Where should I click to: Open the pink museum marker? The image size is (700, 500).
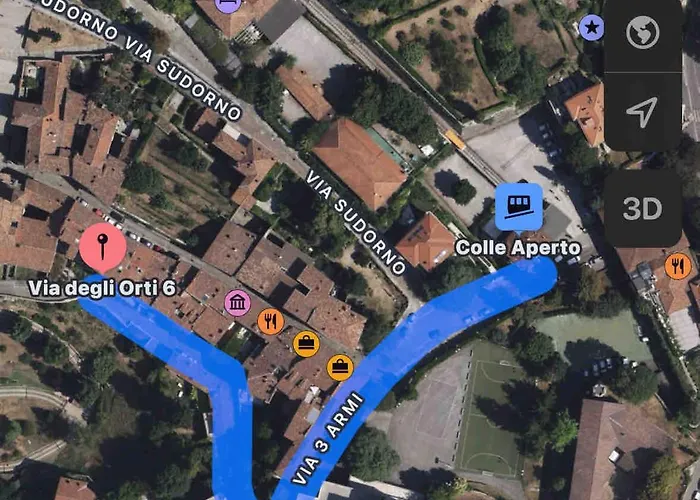237,303
